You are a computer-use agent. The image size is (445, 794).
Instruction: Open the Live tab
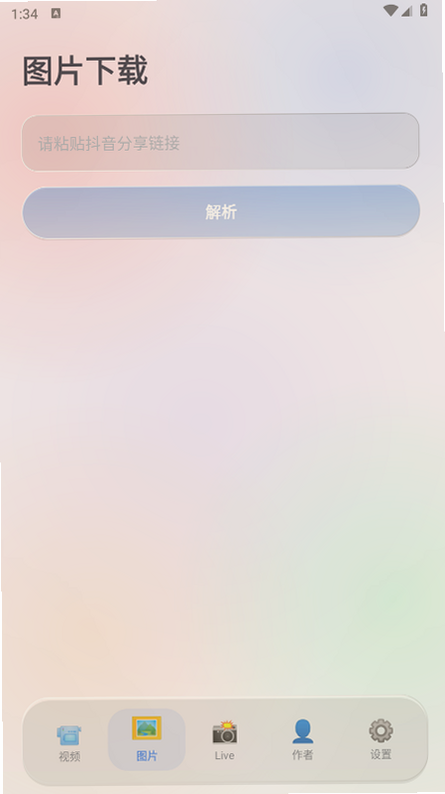224,740
